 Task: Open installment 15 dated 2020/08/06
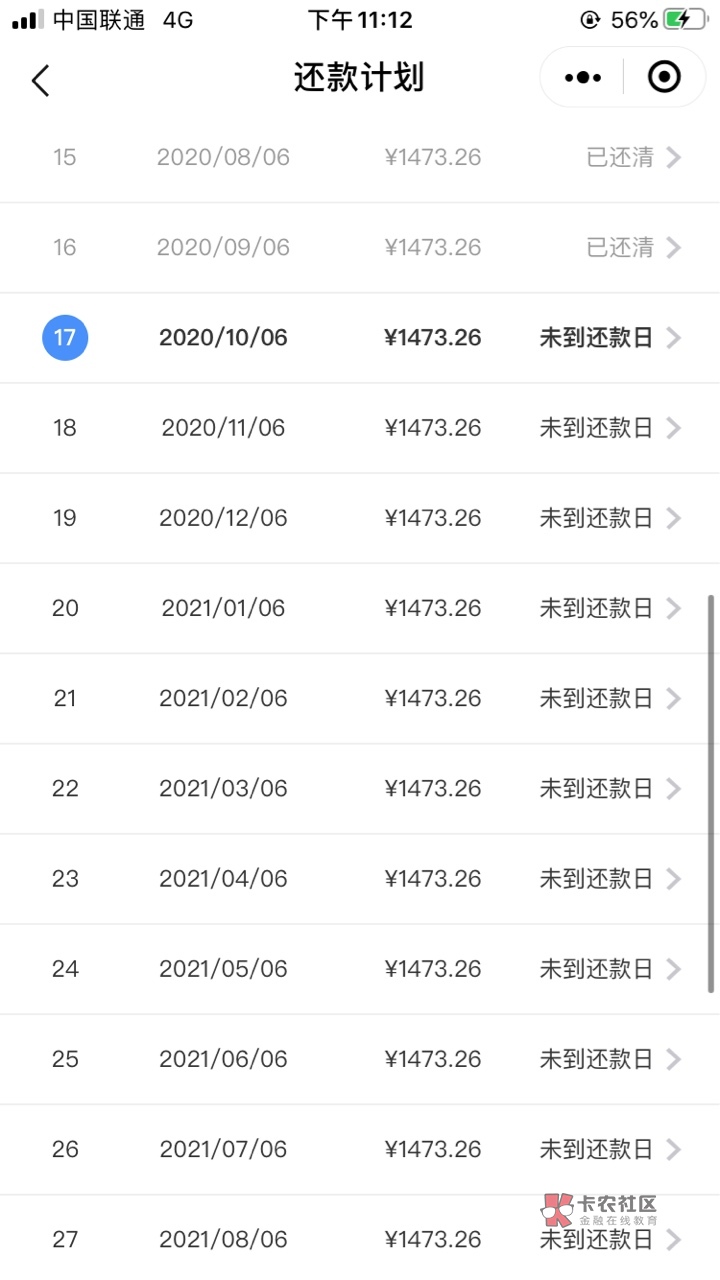click(x=360, y=157)
